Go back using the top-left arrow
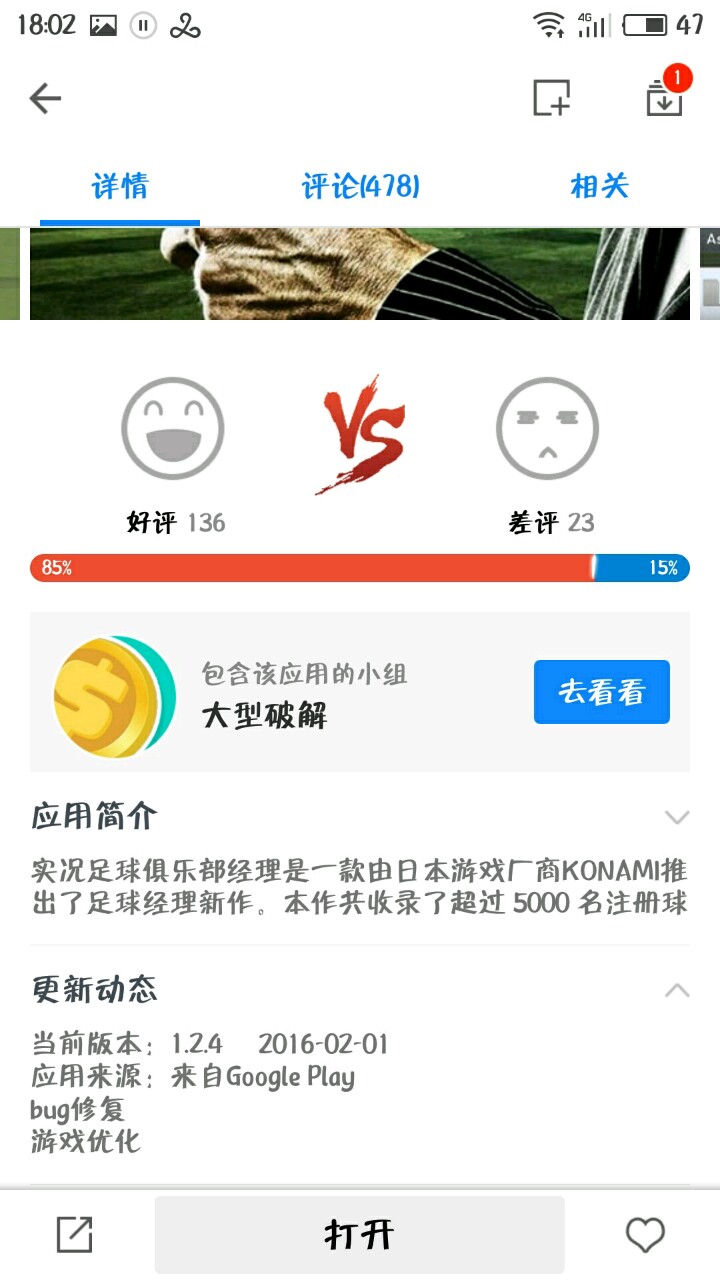Viewport: 720px width, 1280px height. tap(45, 98)
